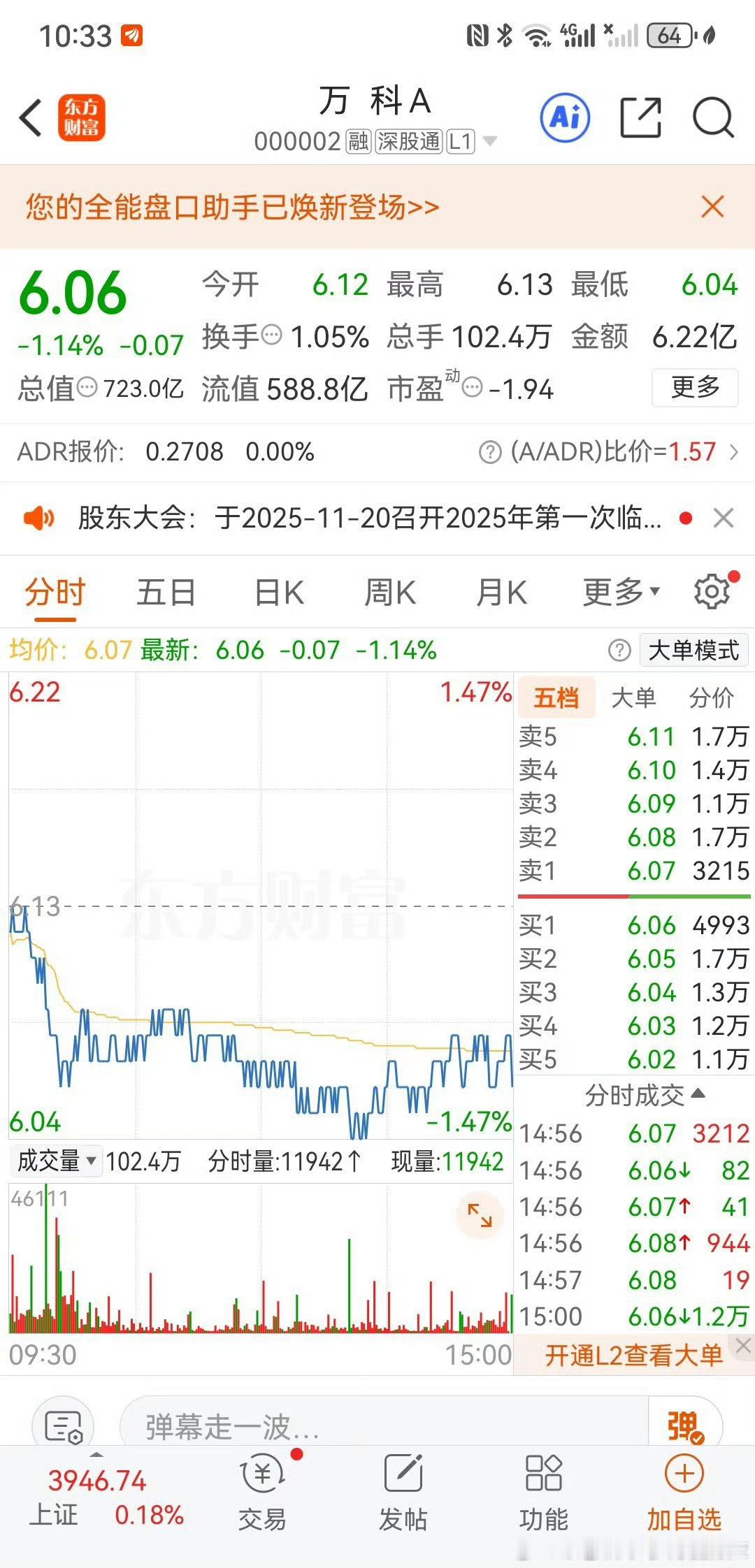
Task: Tap the back arrow to exit quote page
Action: point(29,117)
